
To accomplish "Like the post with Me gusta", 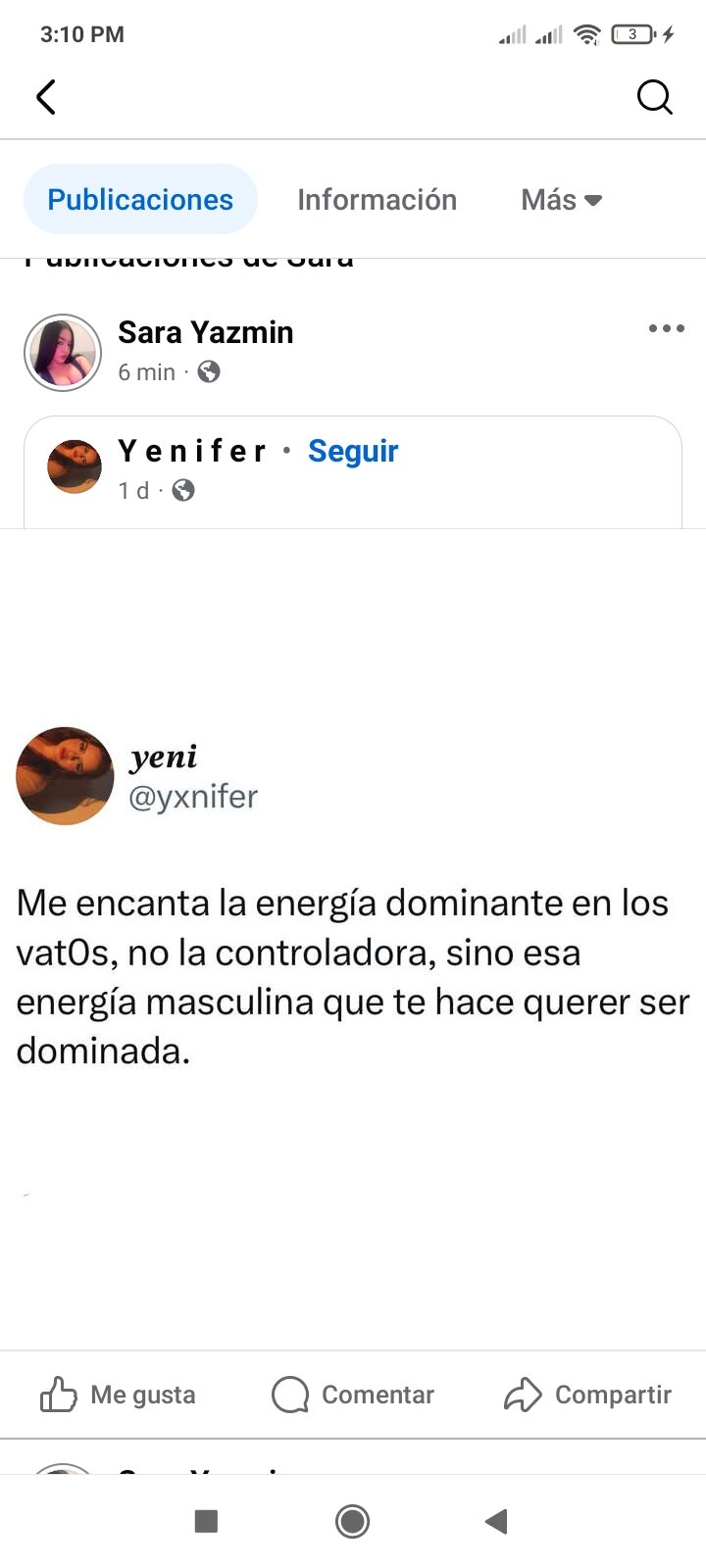I will click(x=118, y=1395).
